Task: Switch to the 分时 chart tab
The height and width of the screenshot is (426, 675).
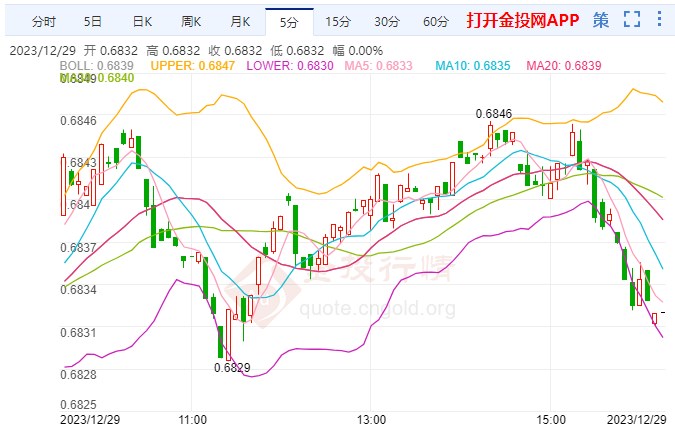Action: pyautogui.click(x=43, y=21)
